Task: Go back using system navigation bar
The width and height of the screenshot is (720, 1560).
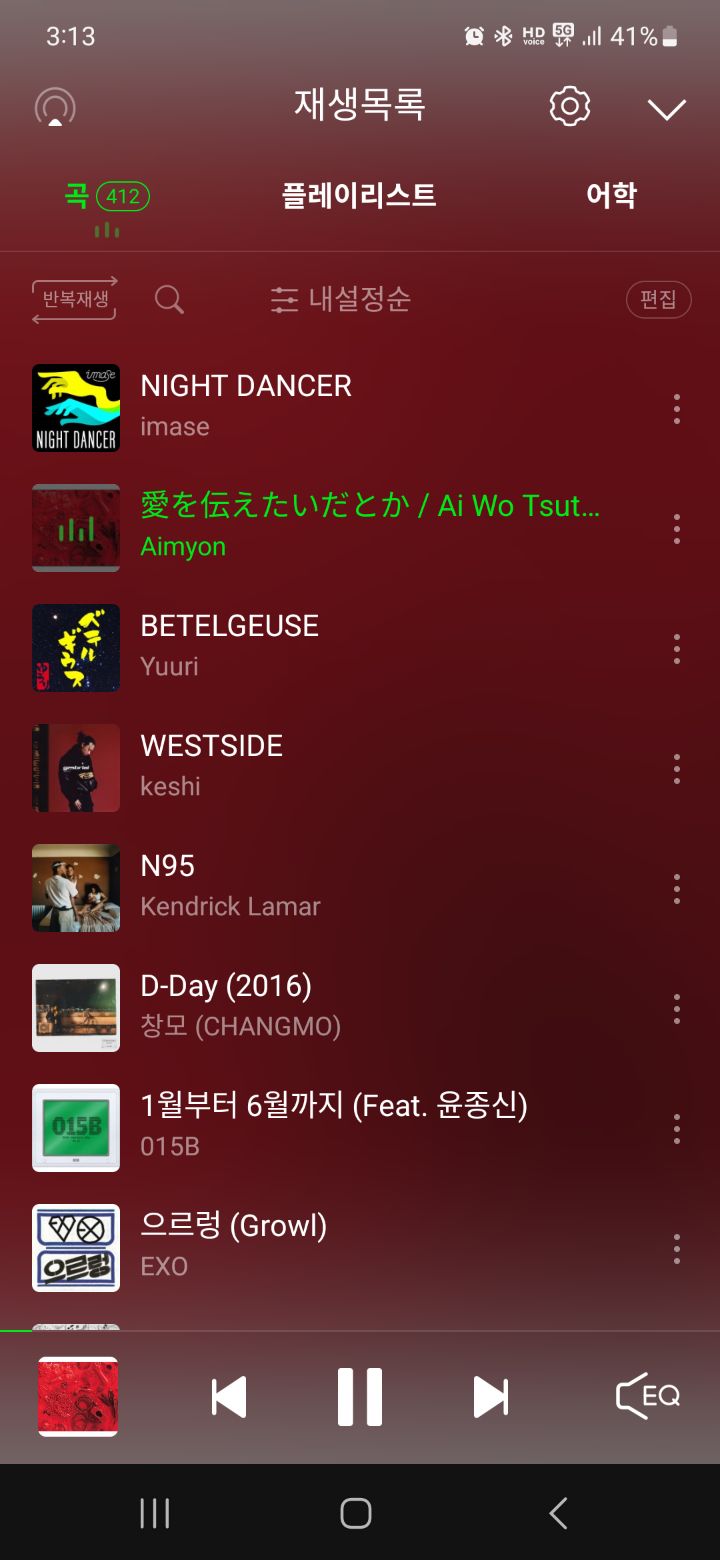Action: tap(558, 1513)
